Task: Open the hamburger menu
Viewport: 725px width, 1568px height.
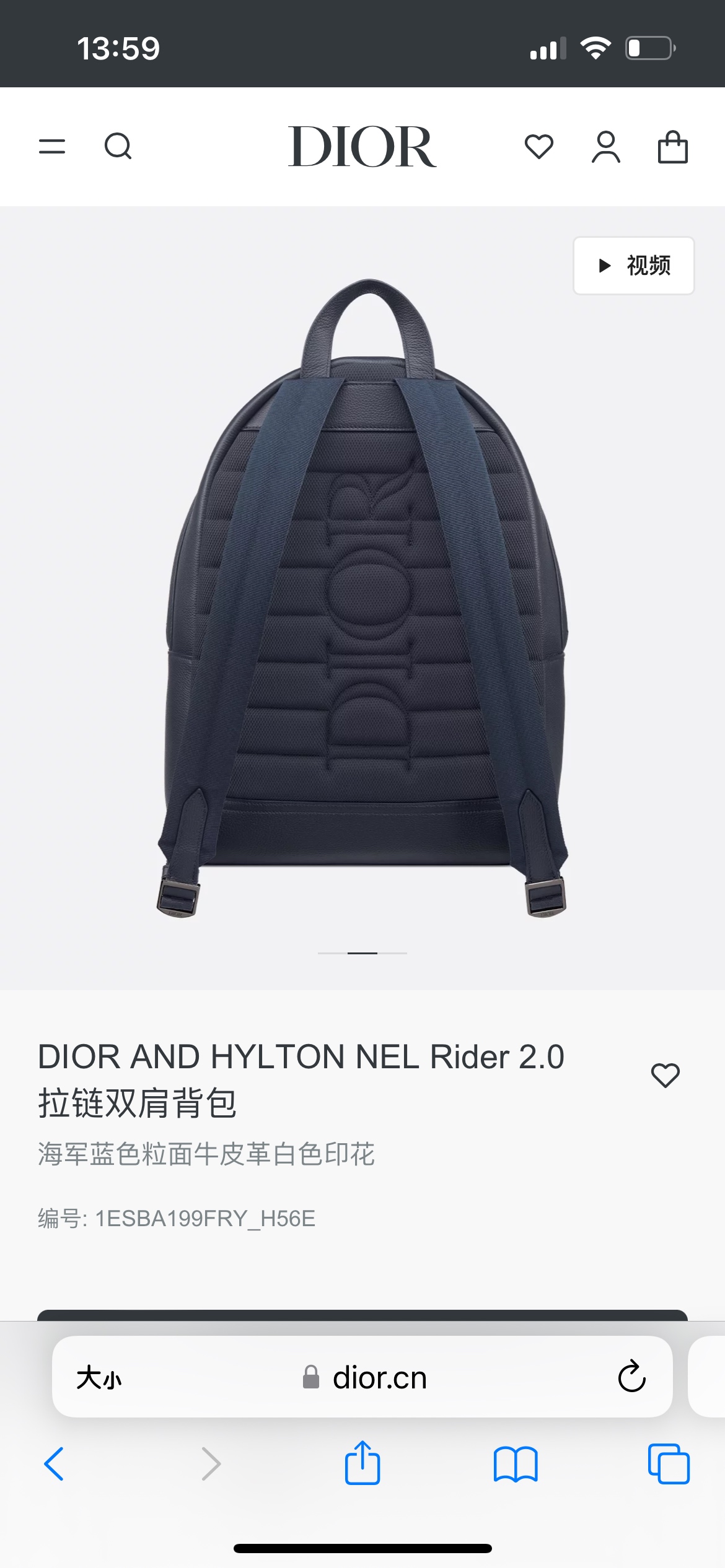Action: [52, 147]
